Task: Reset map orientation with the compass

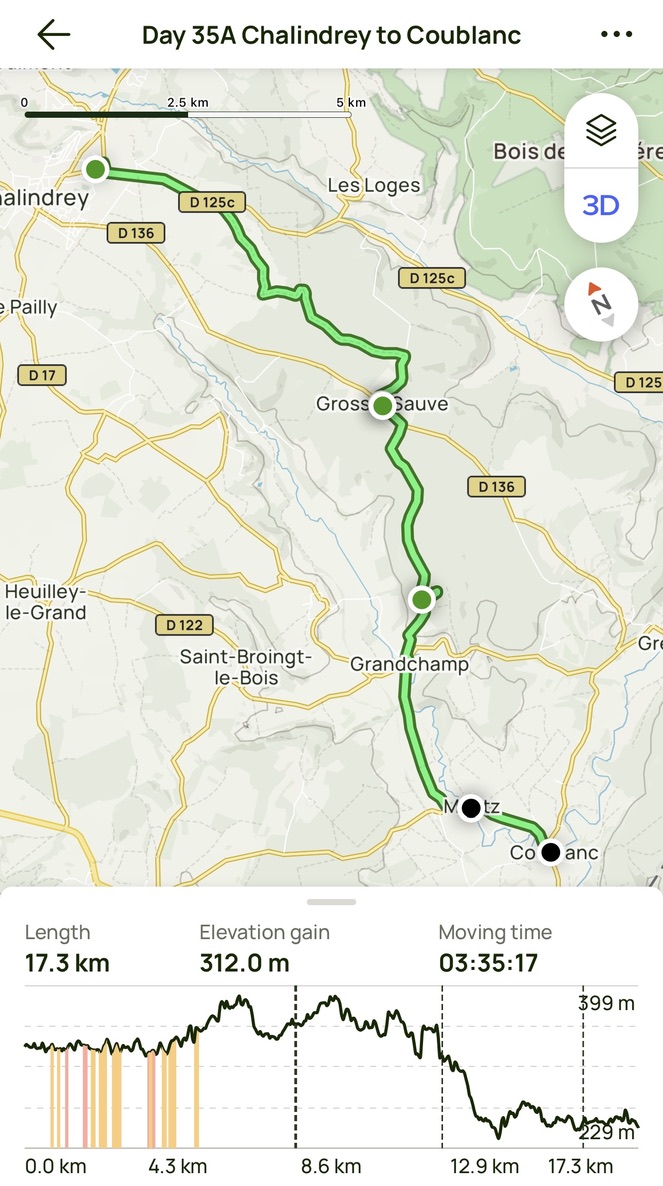Action: (601, 303)
